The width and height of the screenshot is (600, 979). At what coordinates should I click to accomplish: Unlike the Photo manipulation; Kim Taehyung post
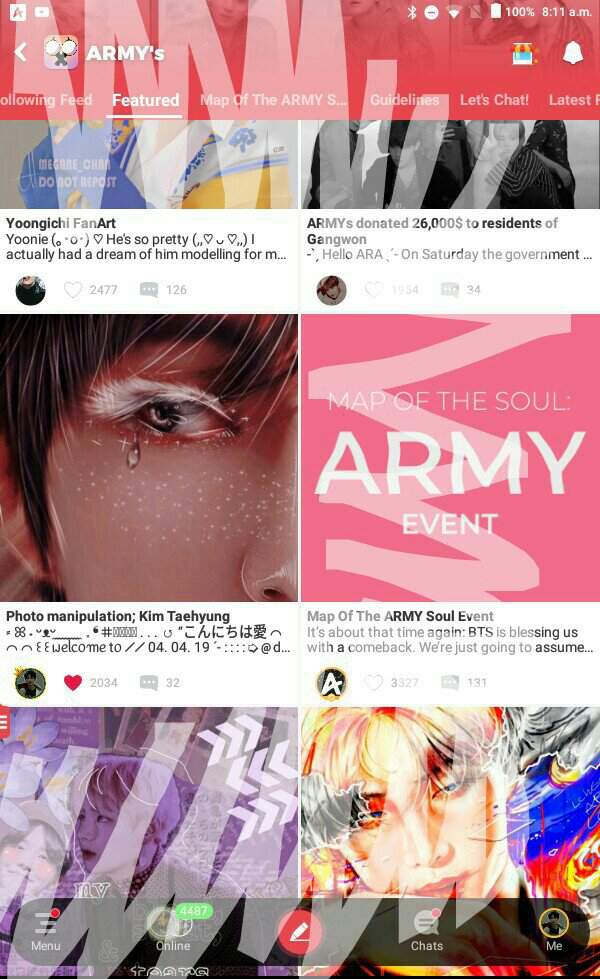pyautogui.click(x=73, y=683)
